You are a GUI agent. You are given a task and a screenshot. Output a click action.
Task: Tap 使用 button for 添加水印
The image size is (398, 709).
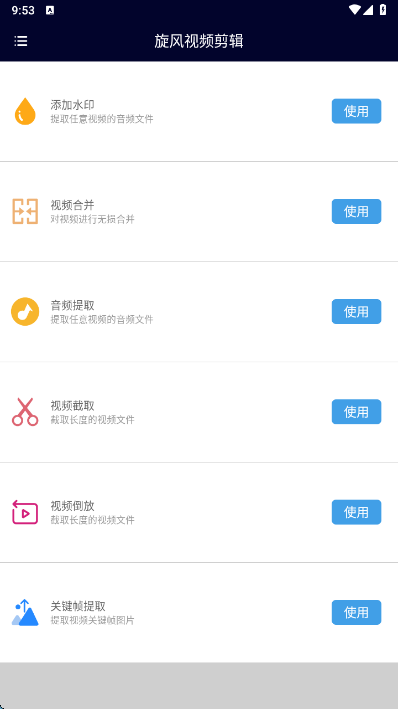click(356, 111)
